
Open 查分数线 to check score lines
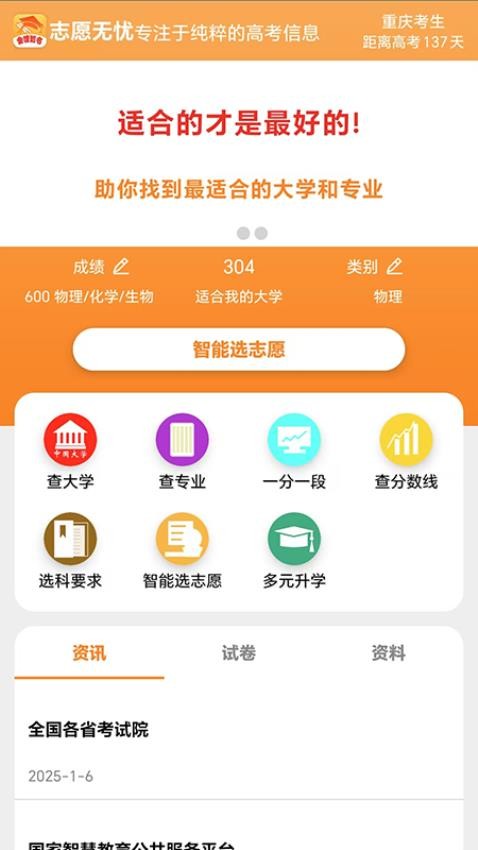pyautogui.click(x=406, y=452)
